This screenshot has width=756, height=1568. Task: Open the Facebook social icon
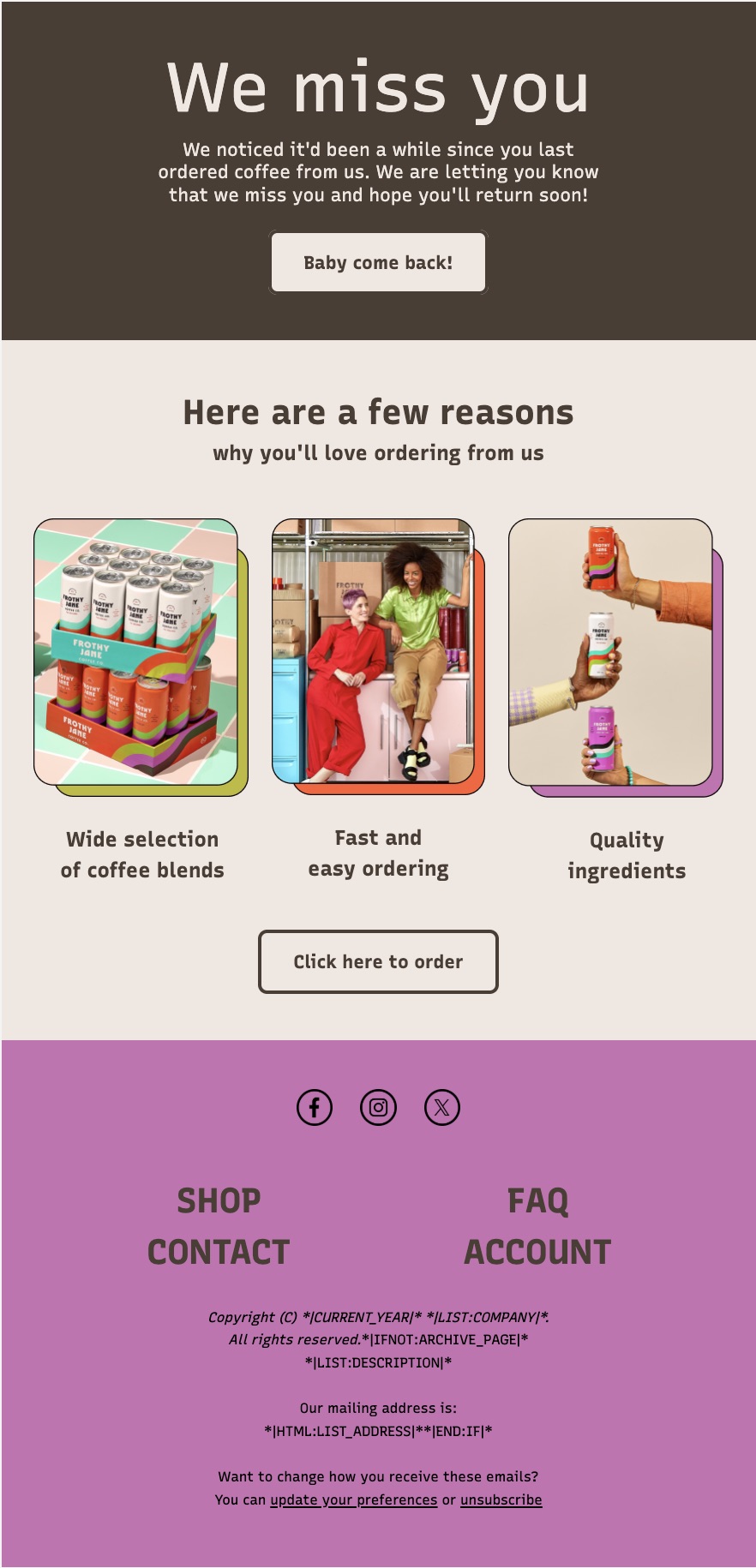314,1107
